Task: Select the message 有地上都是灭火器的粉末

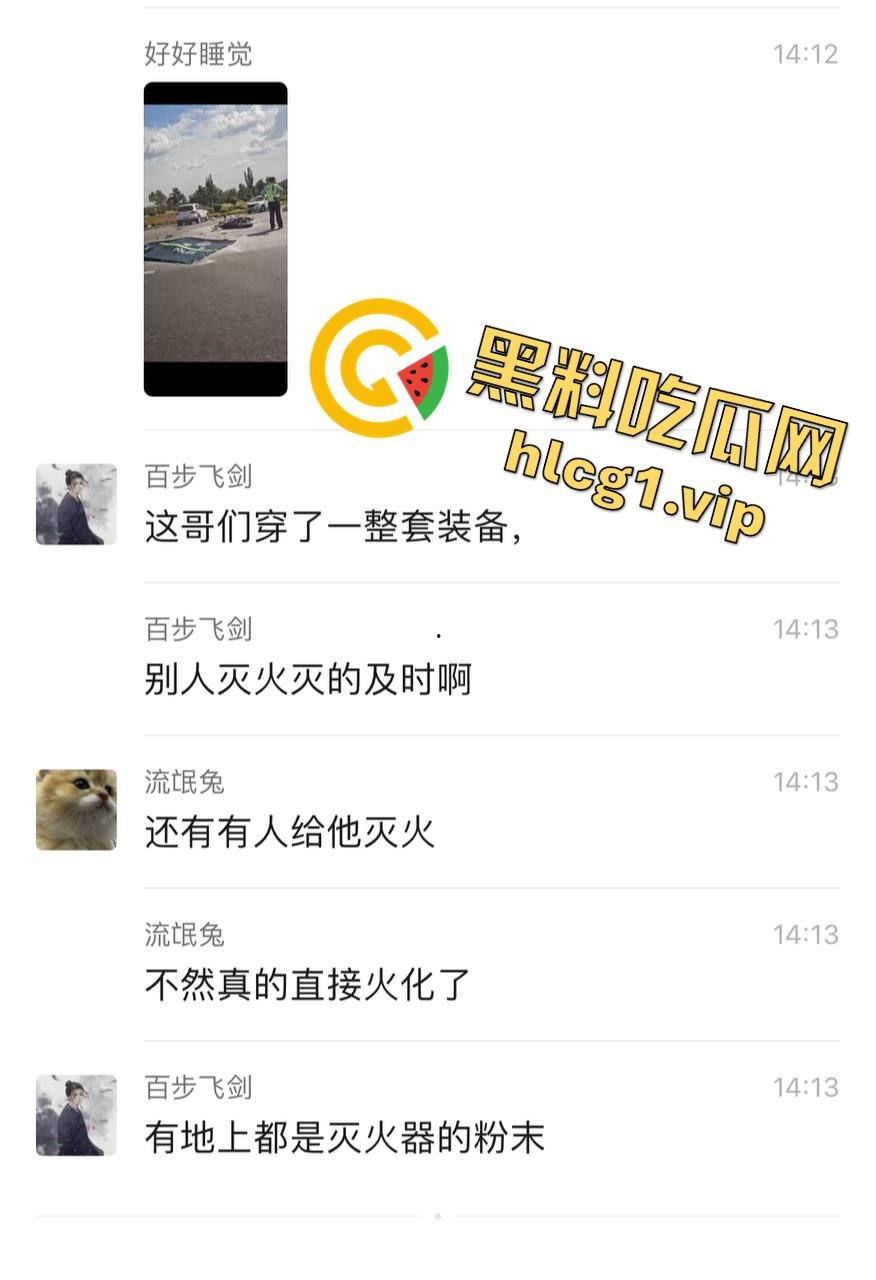Action: pyautogui.click(x=345, y=1138)
